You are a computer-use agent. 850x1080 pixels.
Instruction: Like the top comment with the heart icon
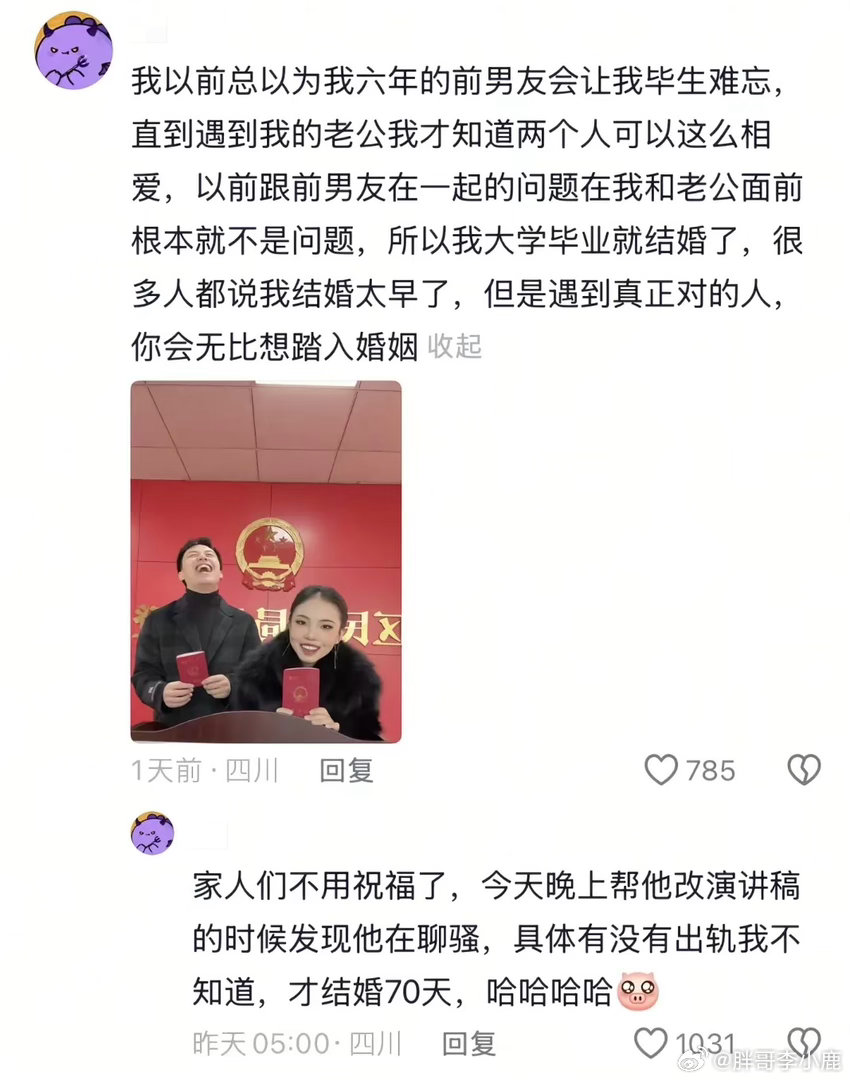coord(659,770)
